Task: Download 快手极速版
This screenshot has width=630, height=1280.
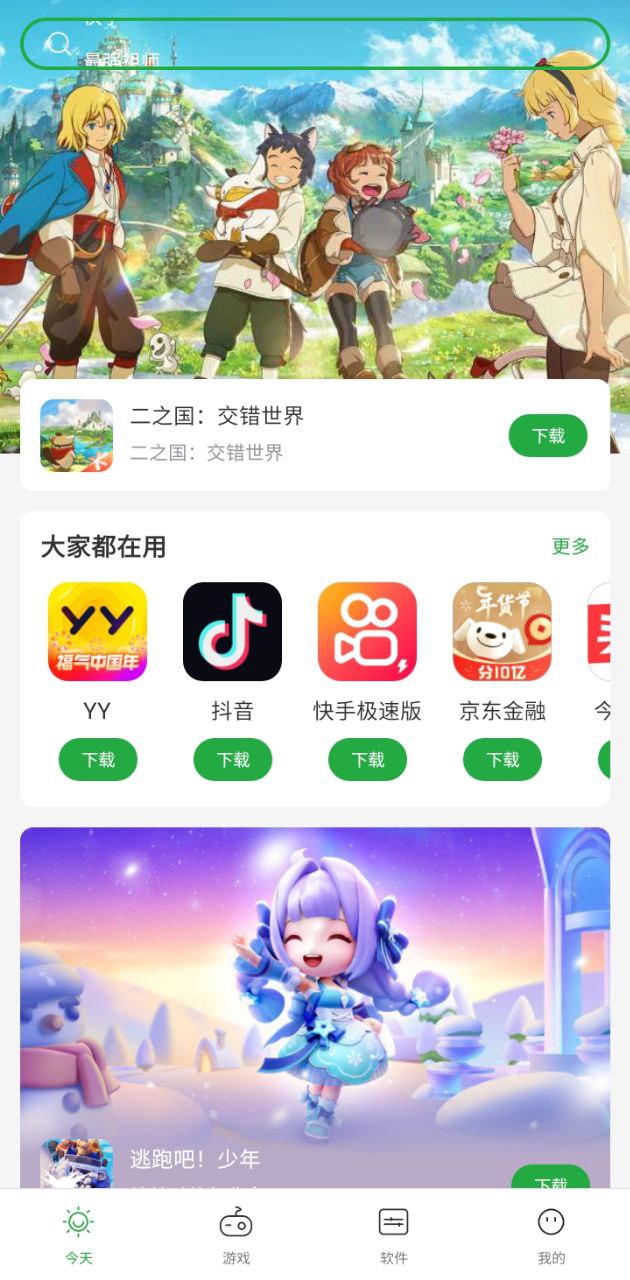Action: click(x=368, y=760)
